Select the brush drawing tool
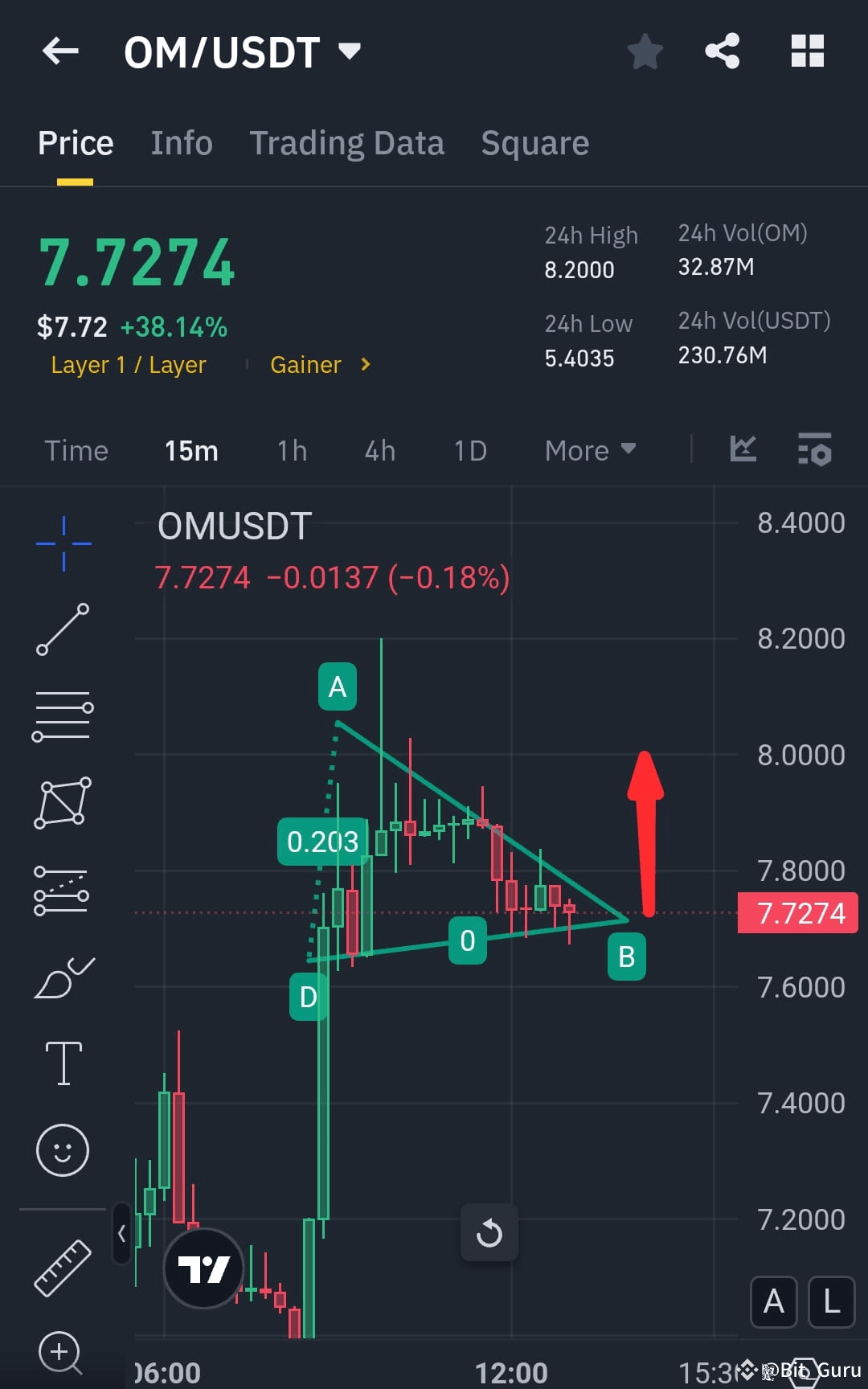868x1389 pixels. coord(63,977)
